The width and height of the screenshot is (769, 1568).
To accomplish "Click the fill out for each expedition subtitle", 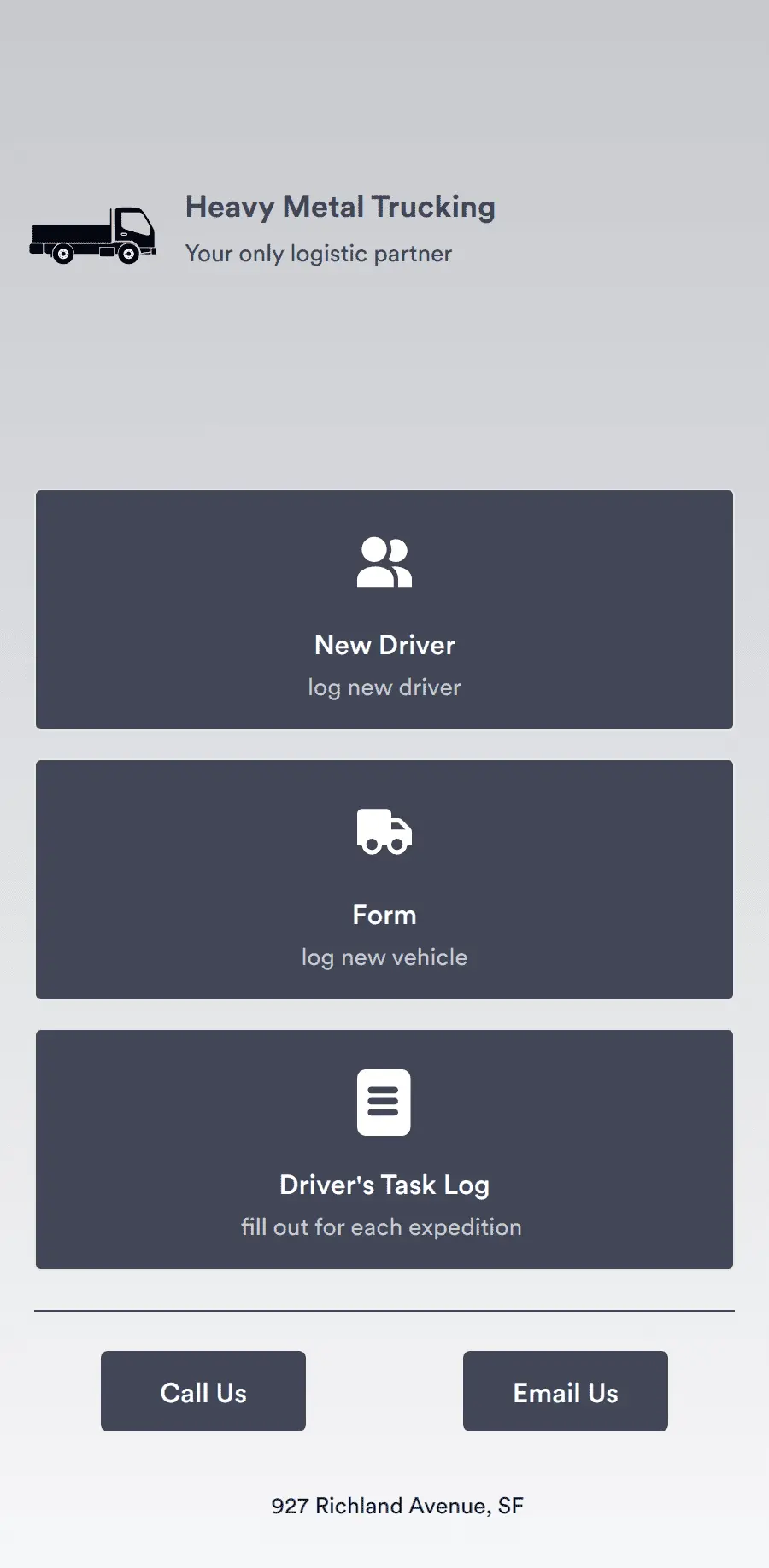I will 381,1226.
